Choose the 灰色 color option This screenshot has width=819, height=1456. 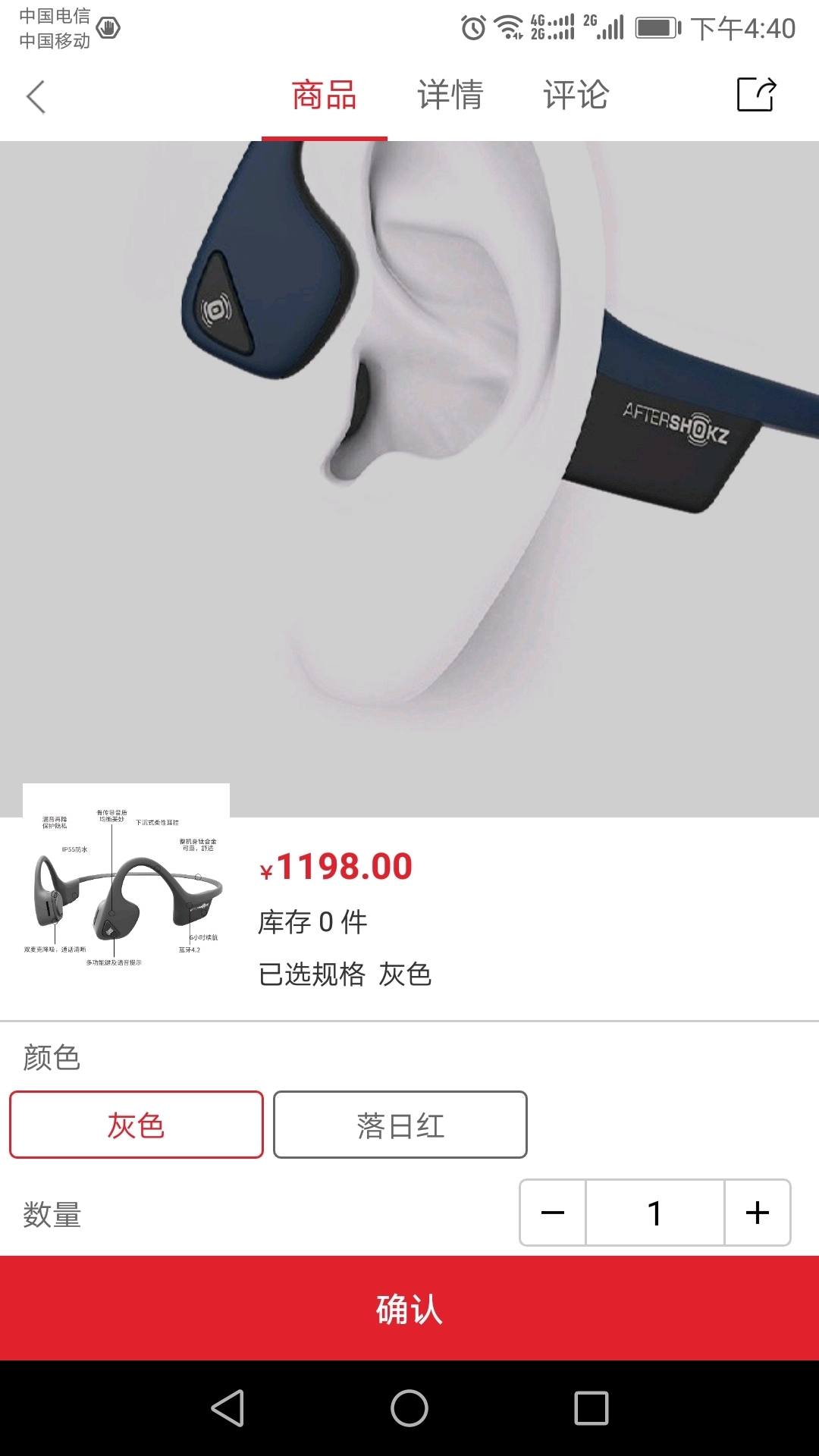pos(136,1125)
